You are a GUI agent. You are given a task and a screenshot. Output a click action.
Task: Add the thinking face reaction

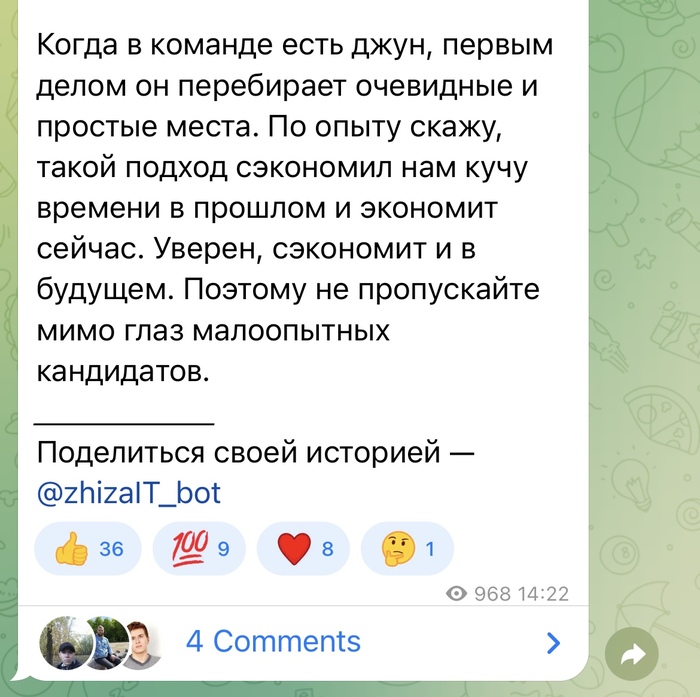coord(407,548)
